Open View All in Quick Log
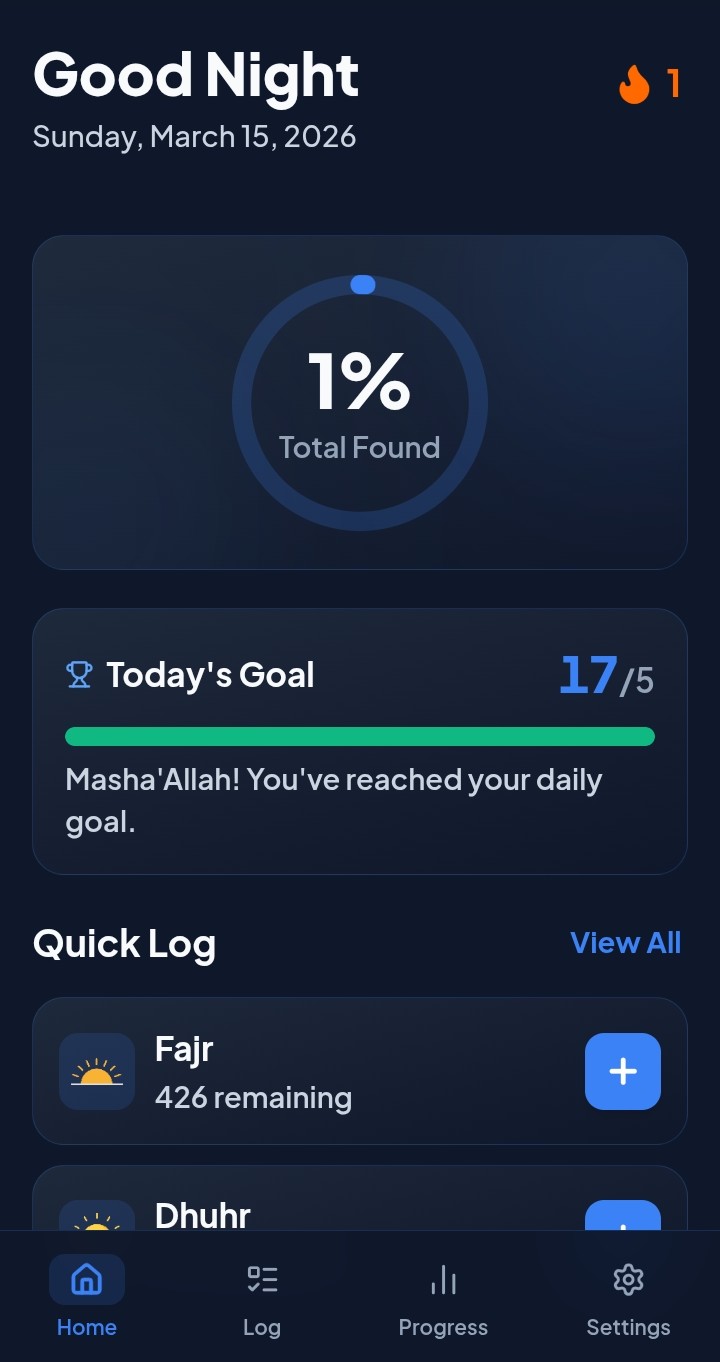The image size is (720, 1362). point(625,943)
